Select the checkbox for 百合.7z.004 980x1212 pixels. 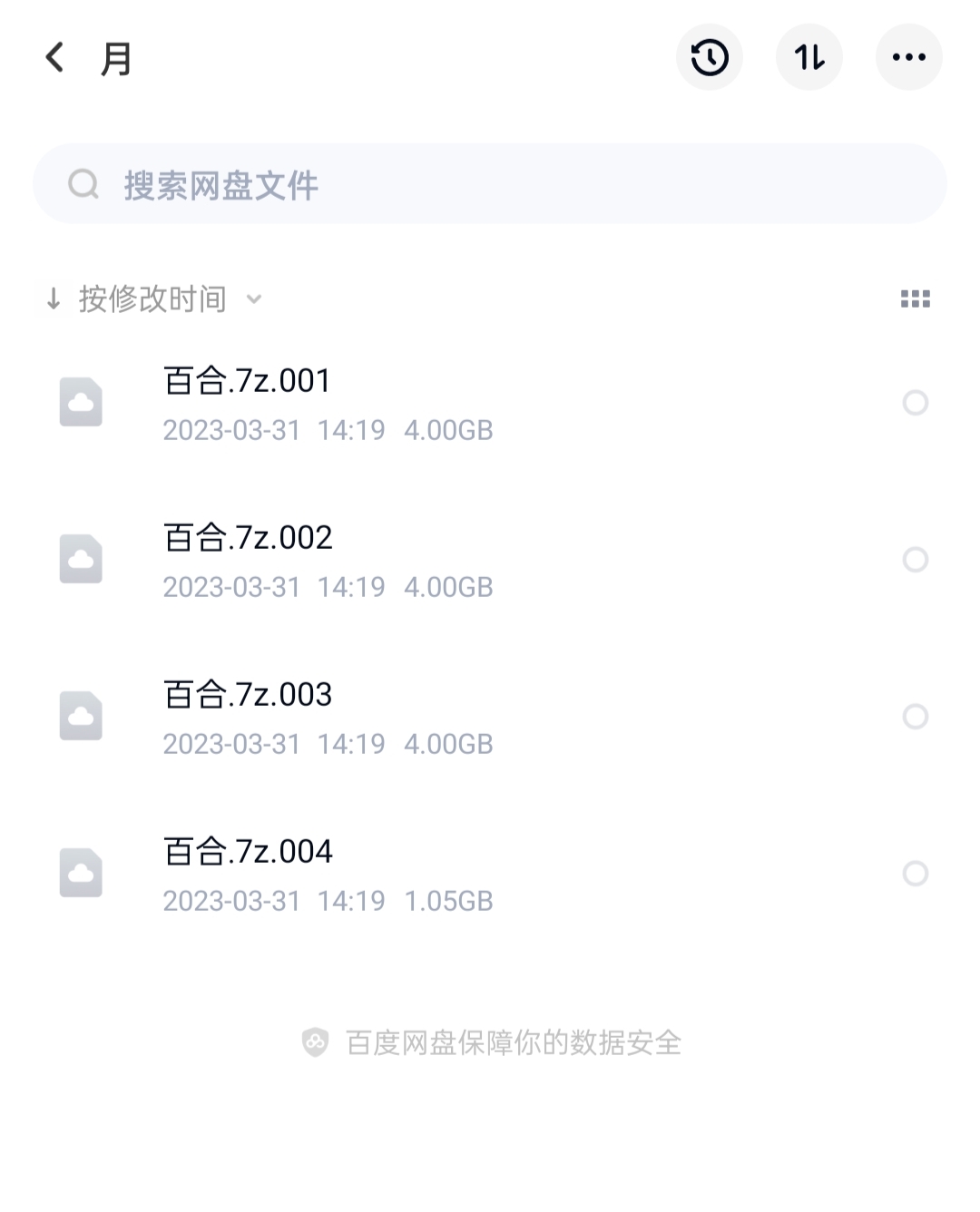click(x=916, y=873)
